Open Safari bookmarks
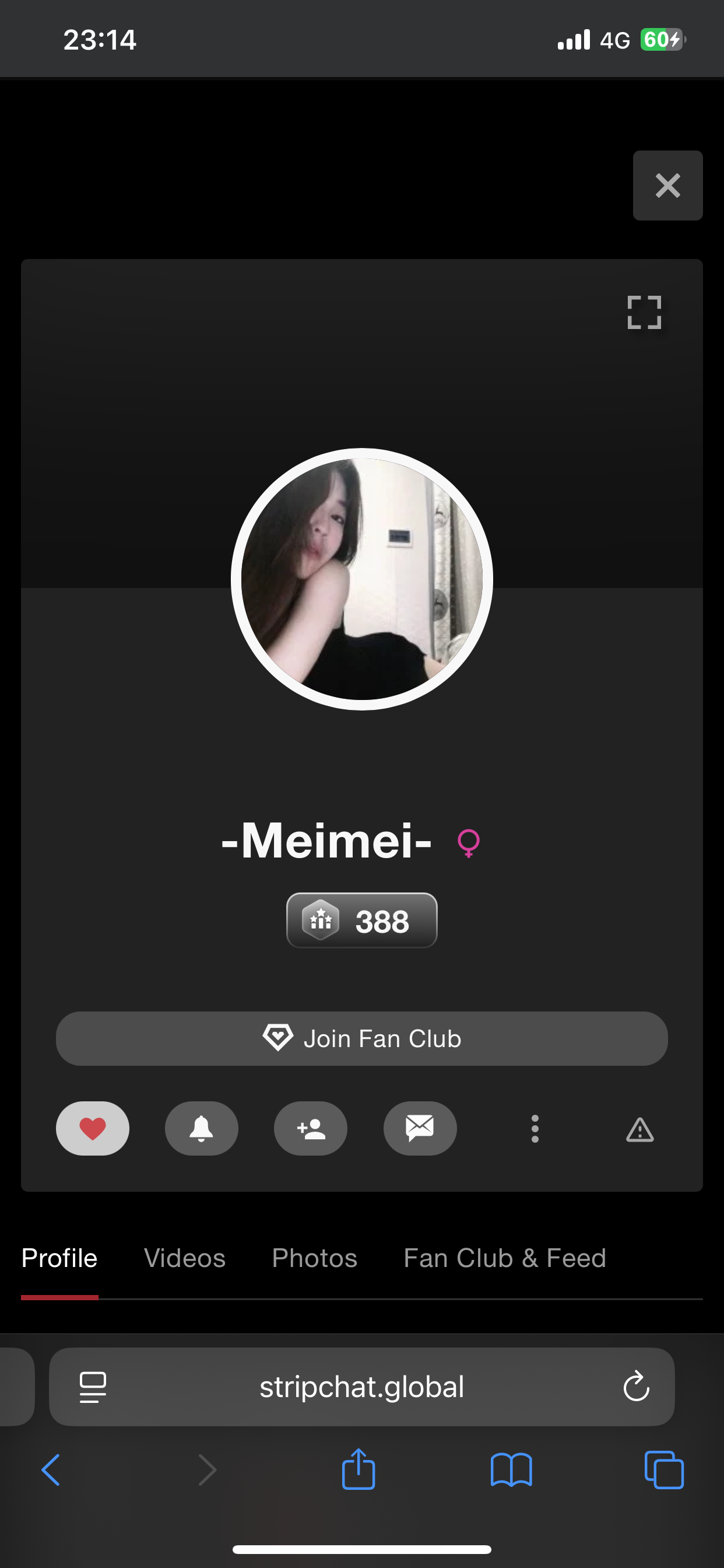 tap(511, 1470)
